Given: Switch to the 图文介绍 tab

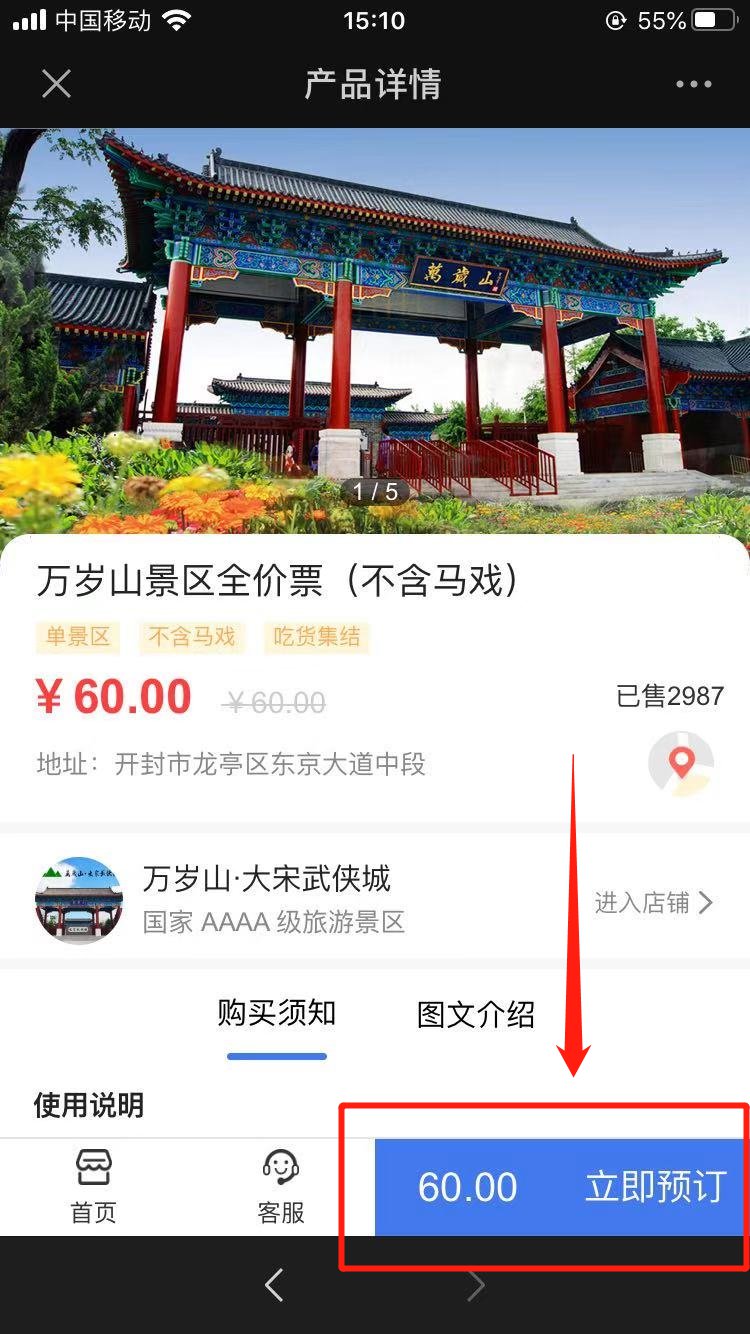Looking at the screenshot, I should coord(474,1015).
